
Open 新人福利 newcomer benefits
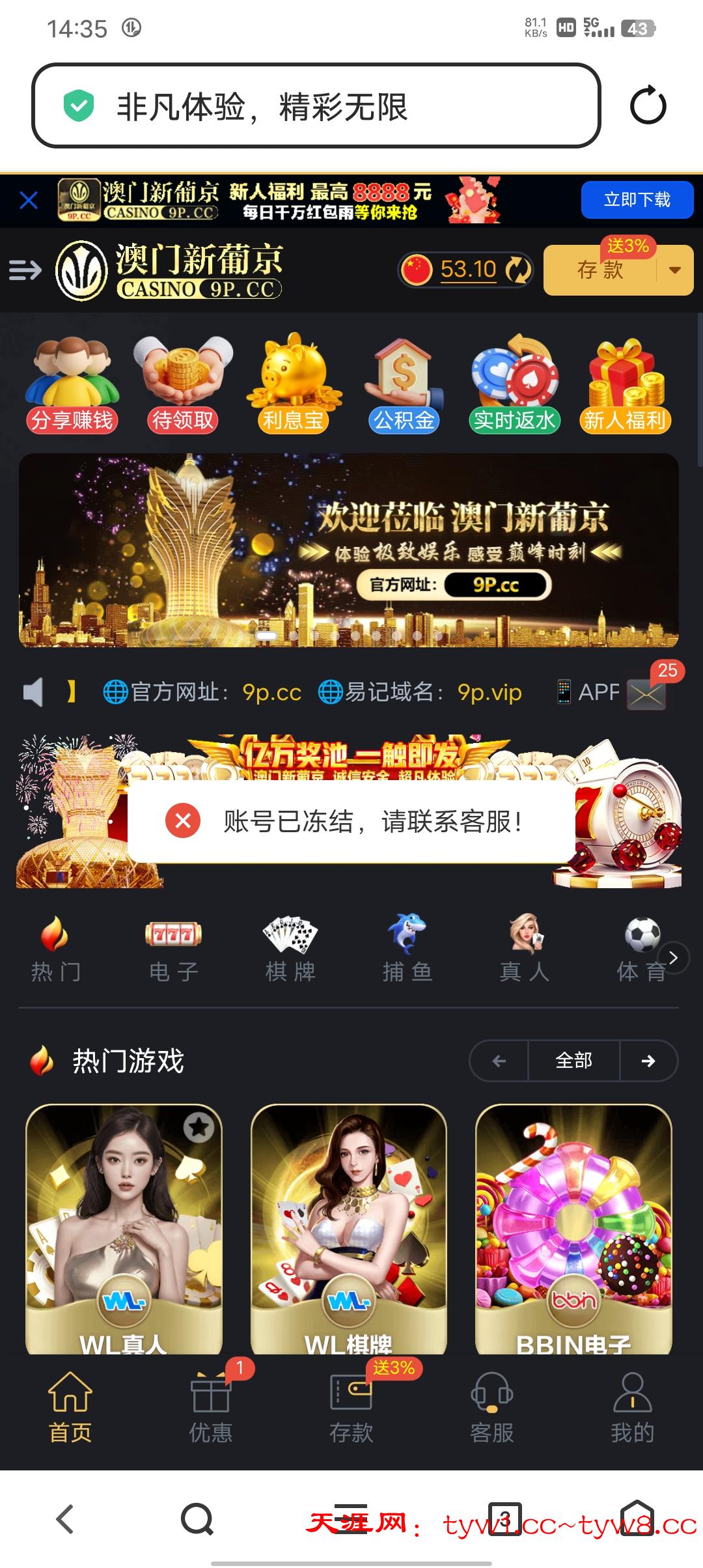click(x=625, y=385)
